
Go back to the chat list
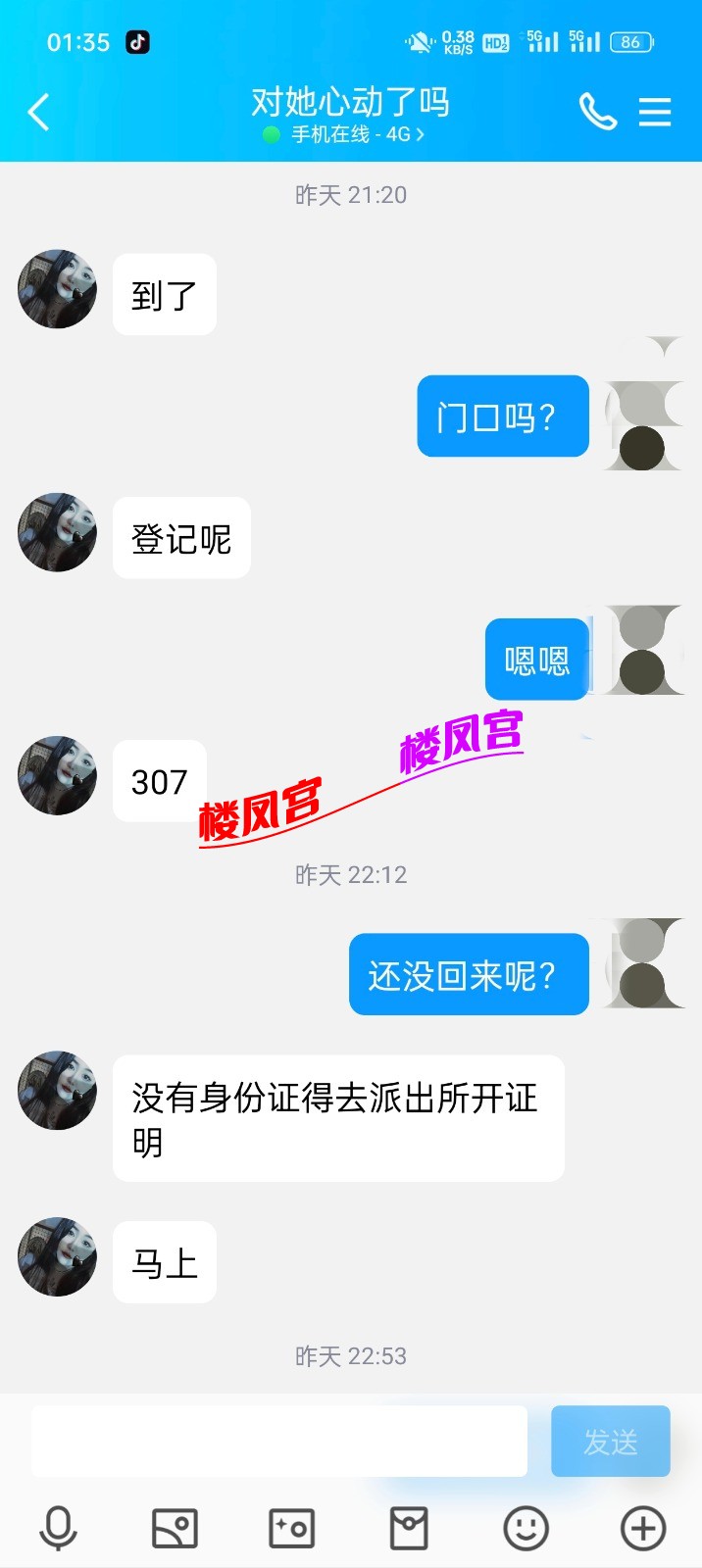[39, 113]
